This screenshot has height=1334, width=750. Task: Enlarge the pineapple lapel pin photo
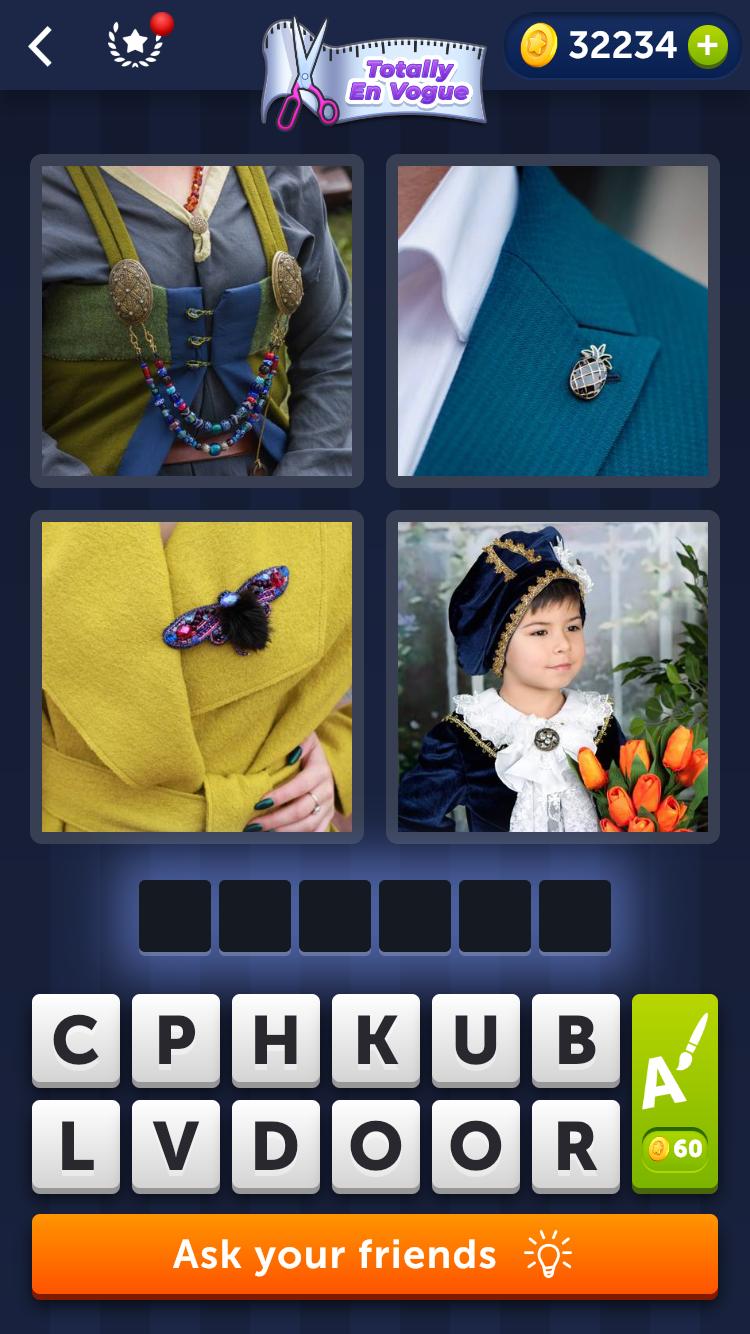pyautogui.click(x=553, y=321)
